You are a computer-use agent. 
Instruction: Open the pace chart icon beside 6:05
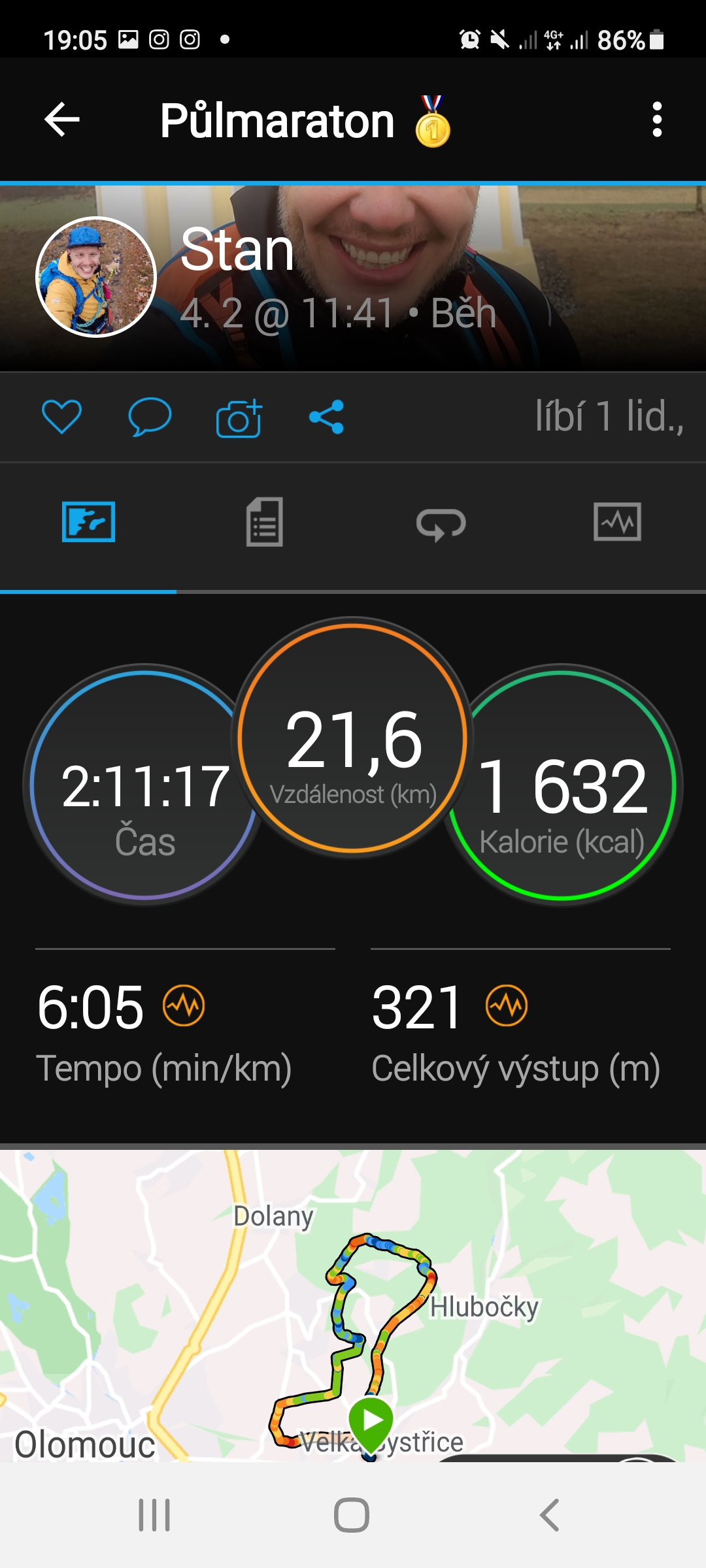click(x=184, y=1005)
